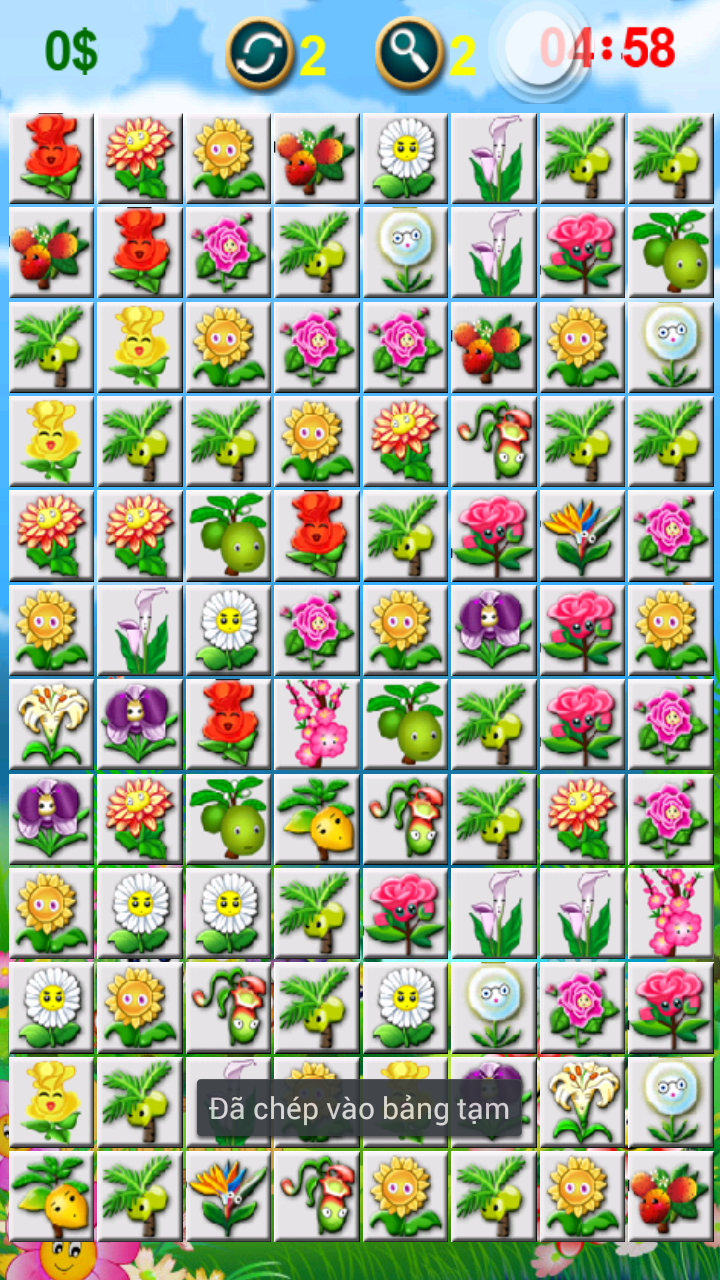This screenshot has width=720, height=1280.
Task: Shuffle the tiles with the refresh icon
Action: click(259, 52)
